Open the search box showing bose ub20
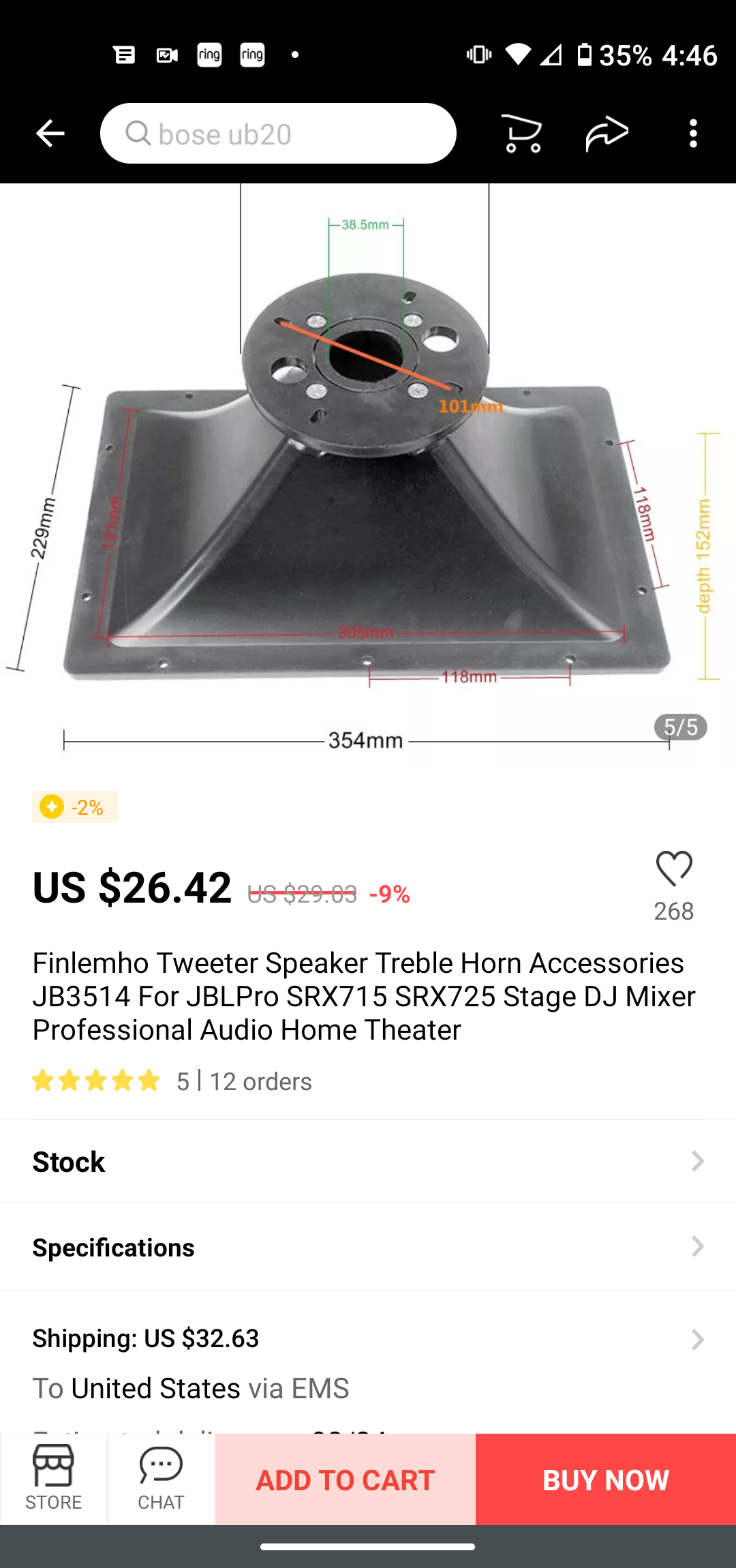This screenshot has height=1568, width=736. (x=278, y=134)
